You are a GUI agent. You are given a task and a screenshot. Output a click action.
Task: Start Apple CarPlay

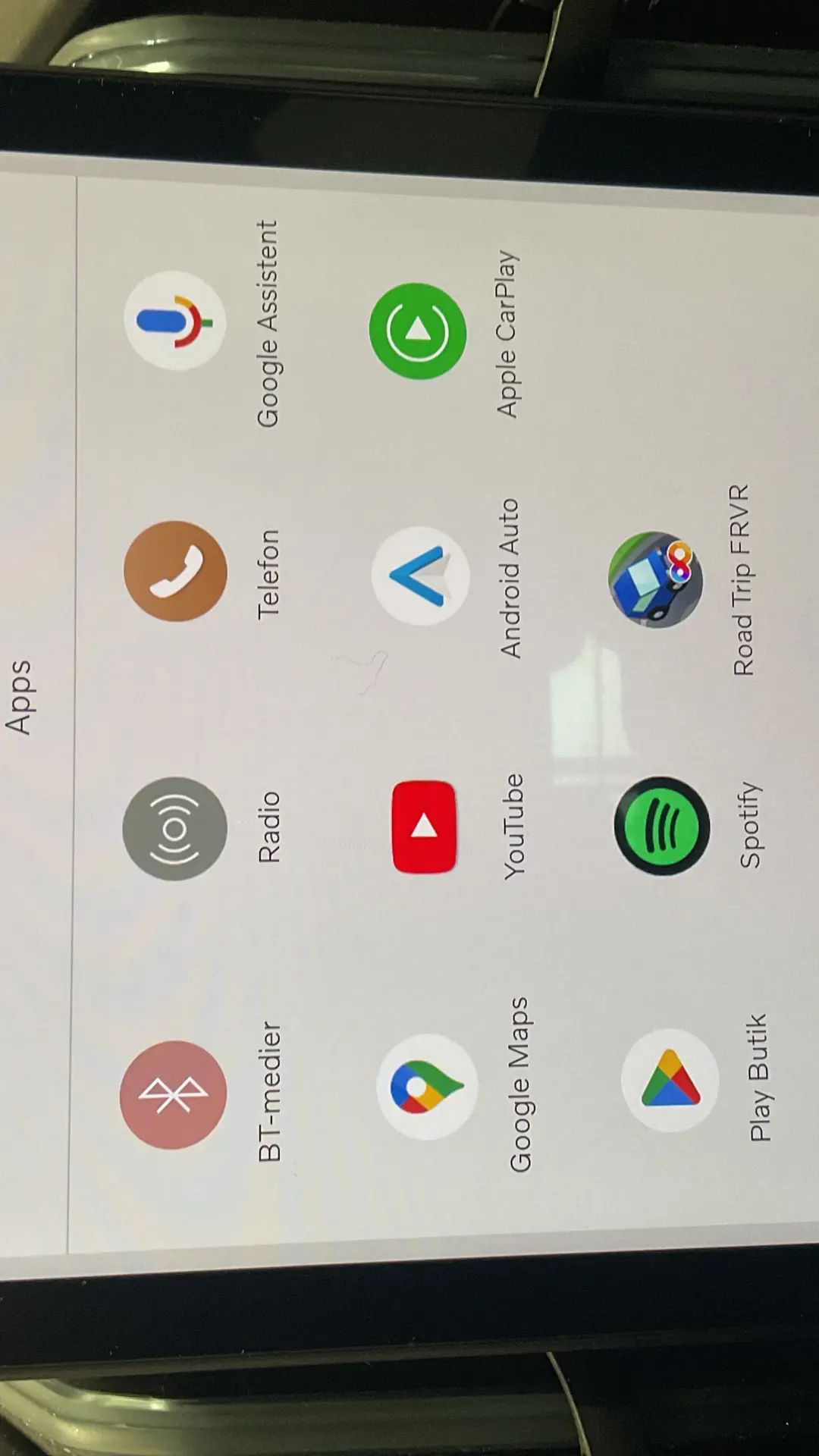[418, 331]
